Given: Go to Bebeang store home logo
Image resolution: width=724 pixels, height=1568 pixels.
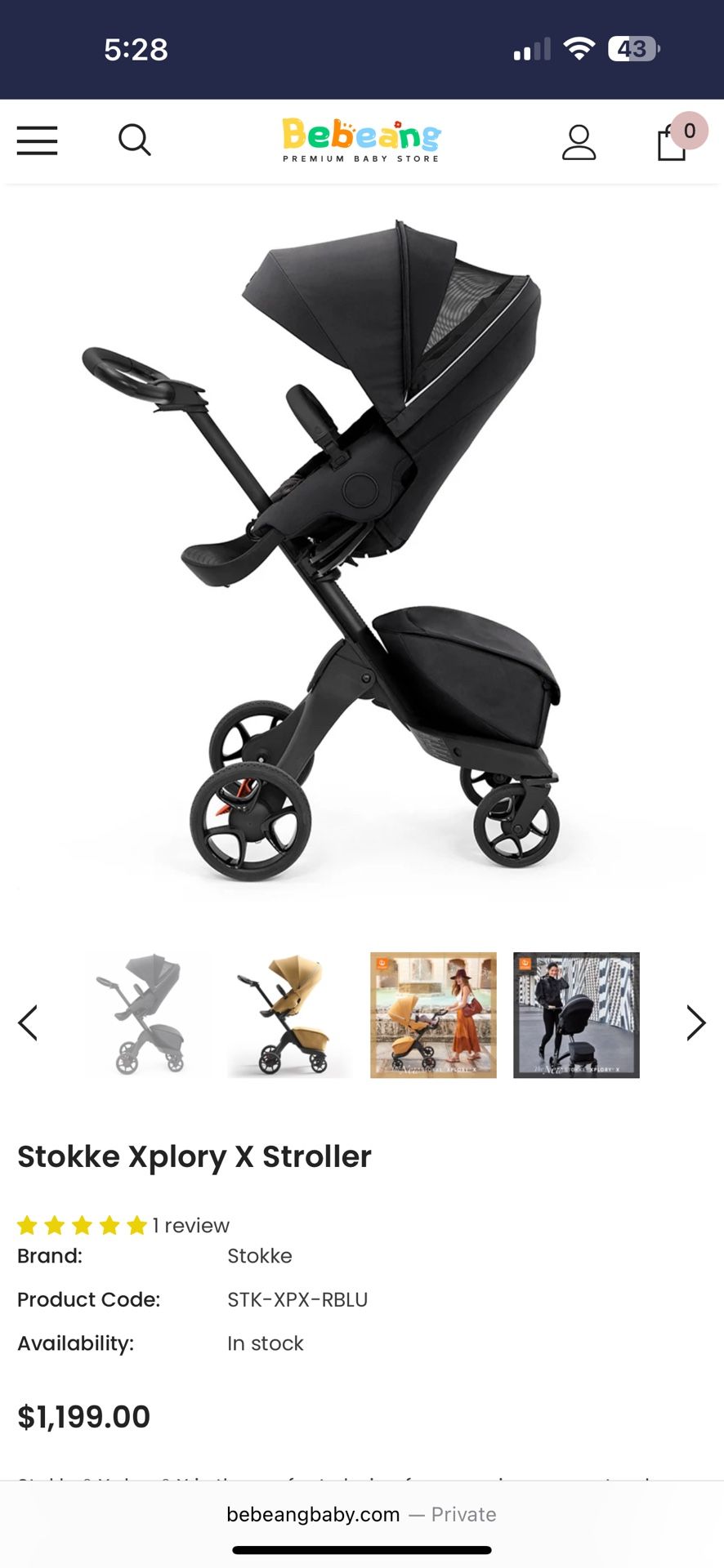Looking at the screenshot, I should 361,140.
